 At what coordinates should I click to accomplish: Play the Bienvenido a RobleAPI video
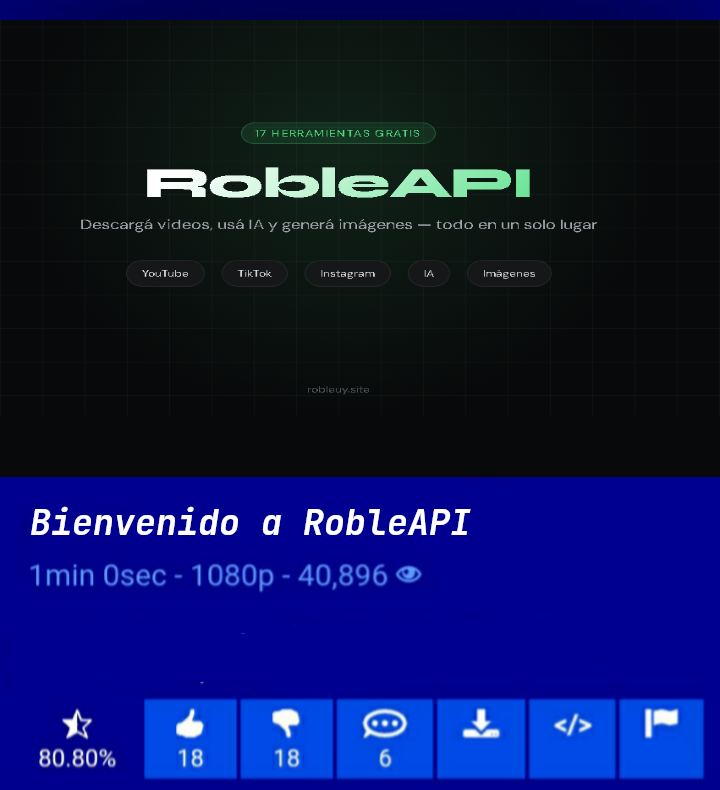coord(360,248)
